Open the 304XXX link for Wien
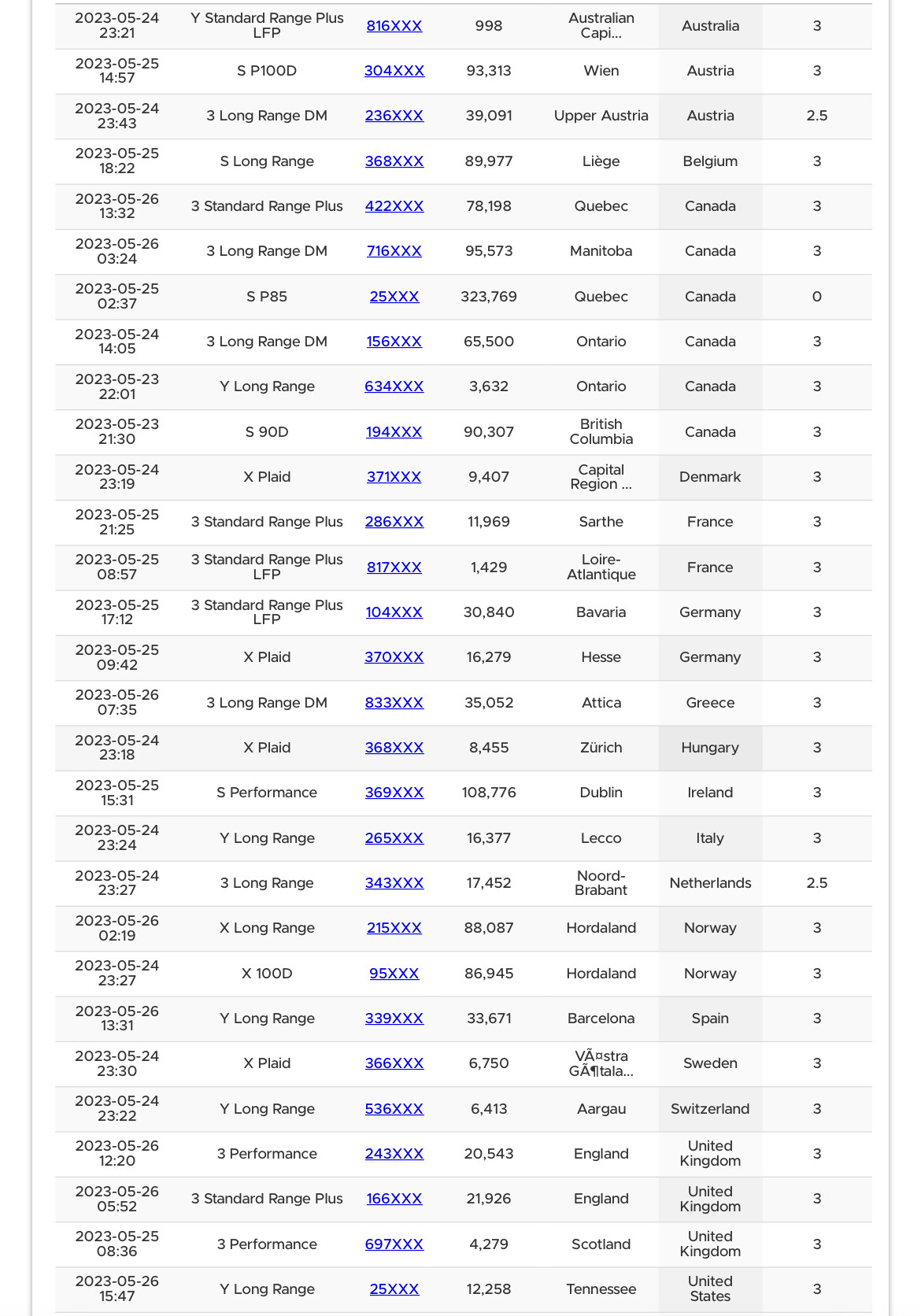 point(394,71)
